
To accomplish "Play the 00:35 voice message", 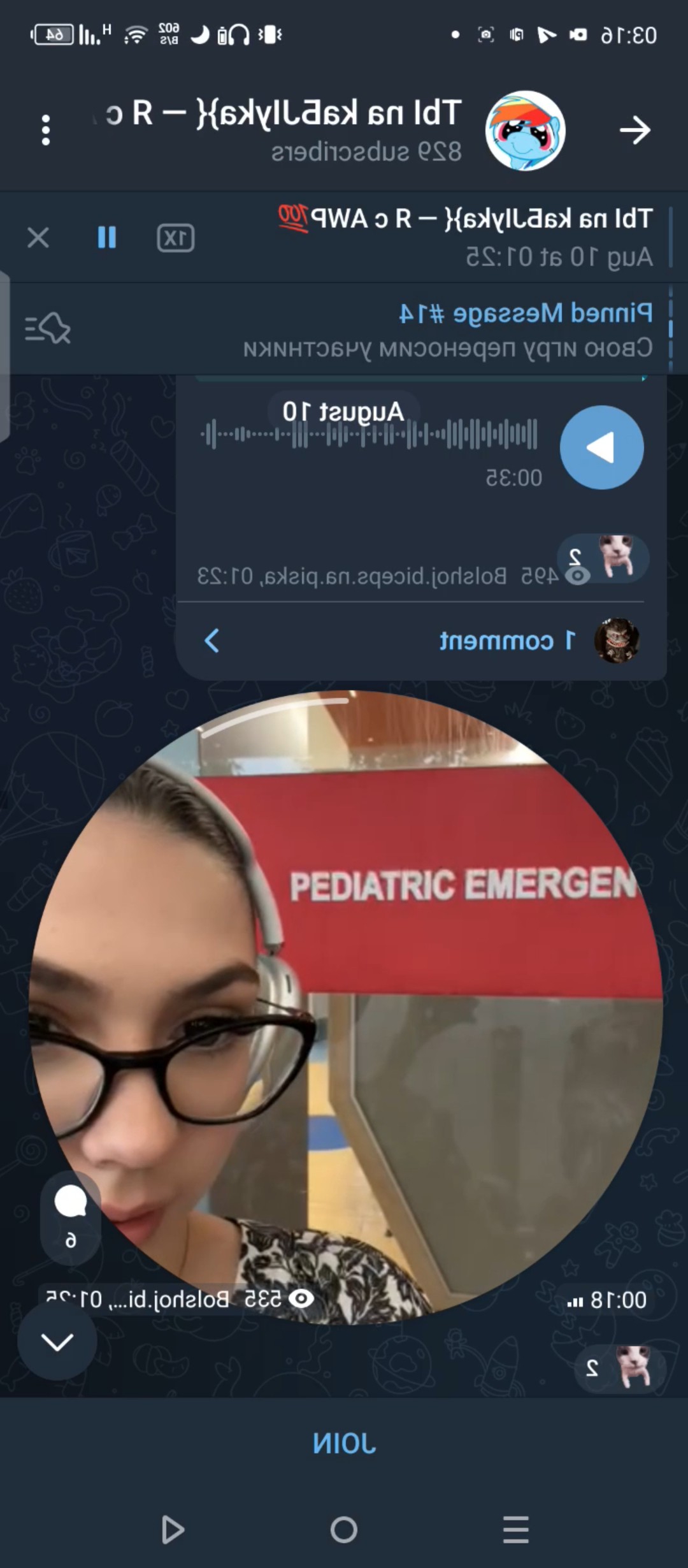I will [x=601, y=447].
